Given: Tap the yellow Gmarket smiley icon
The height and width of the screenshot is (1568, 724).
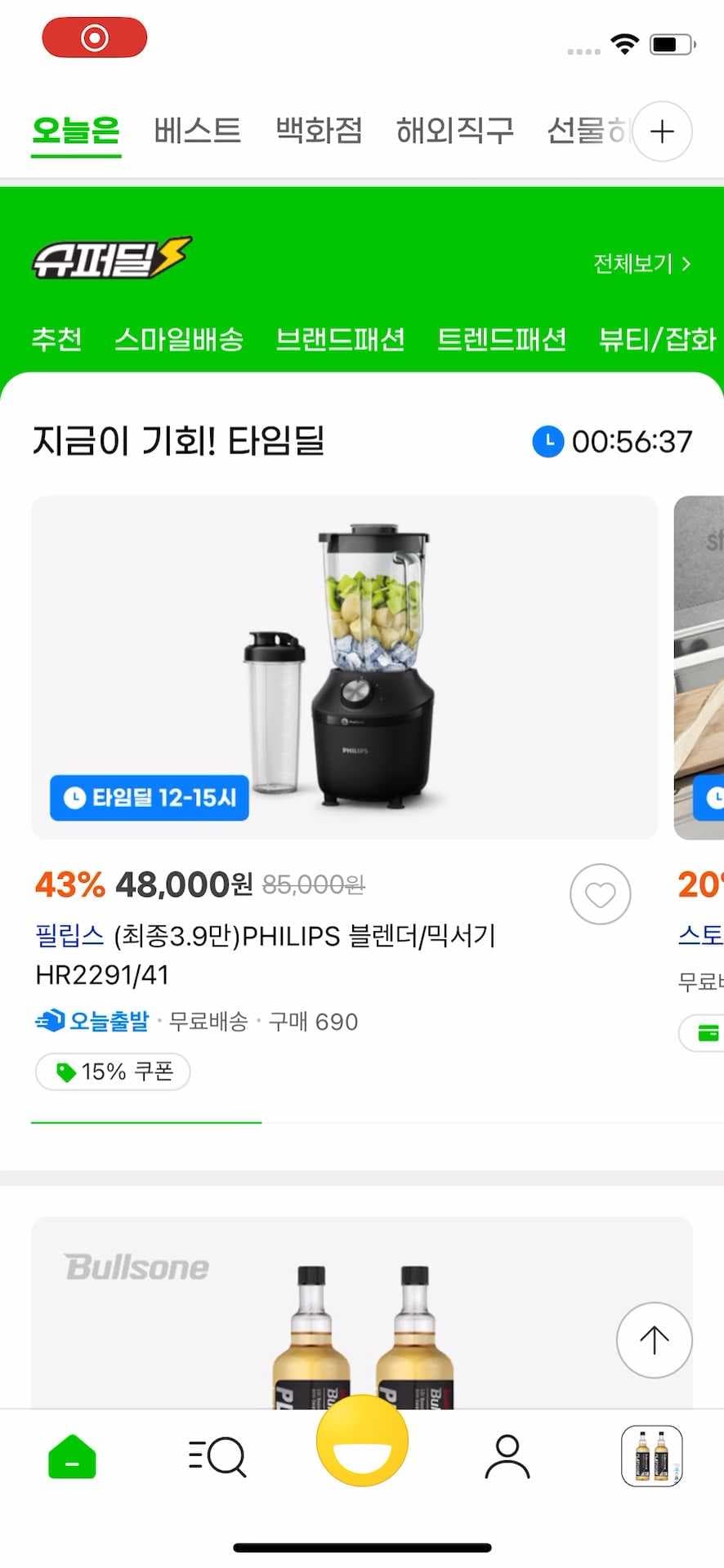Looking at the screenshot, I should pyautogui.click(x=362, y=1450).
